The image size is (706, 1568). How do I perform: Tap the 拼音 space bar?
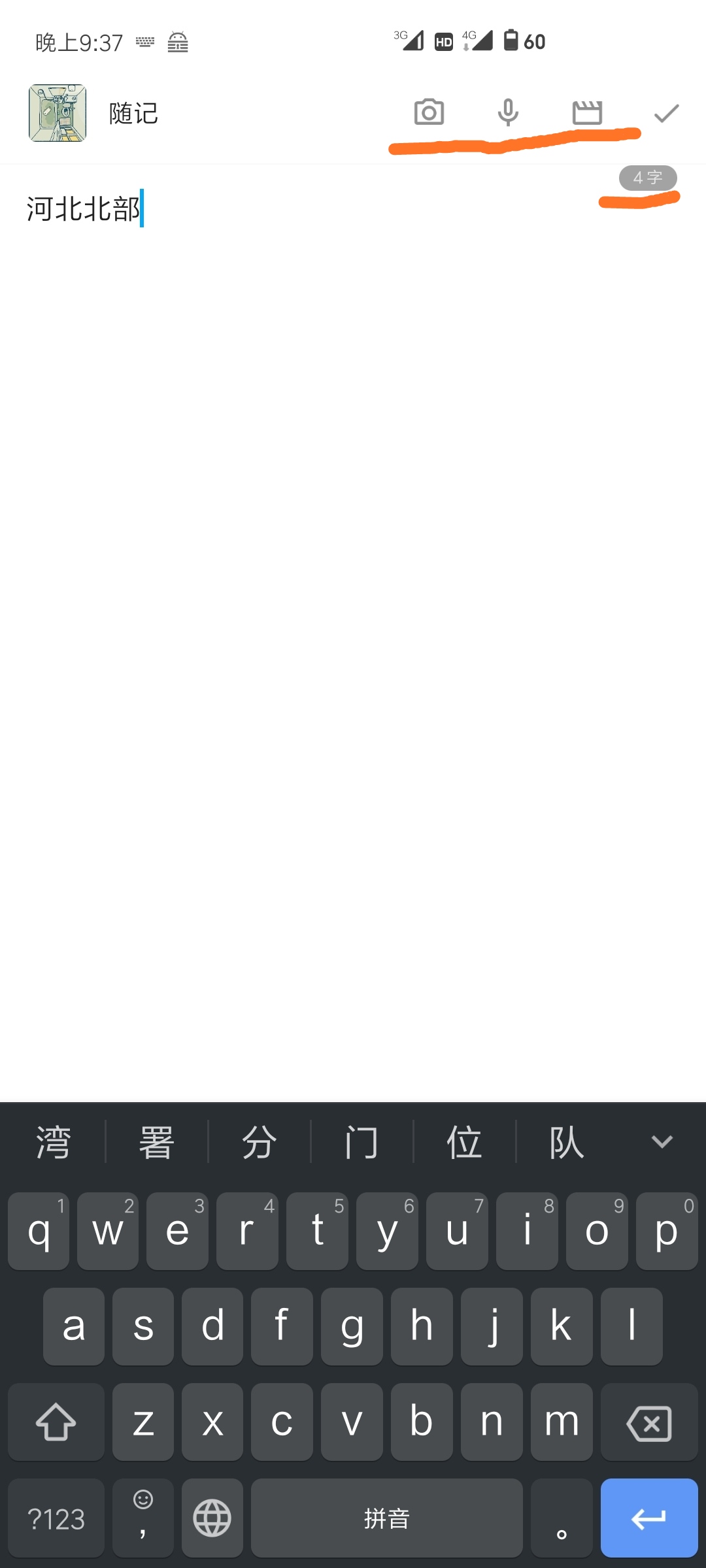point(387,1518)
